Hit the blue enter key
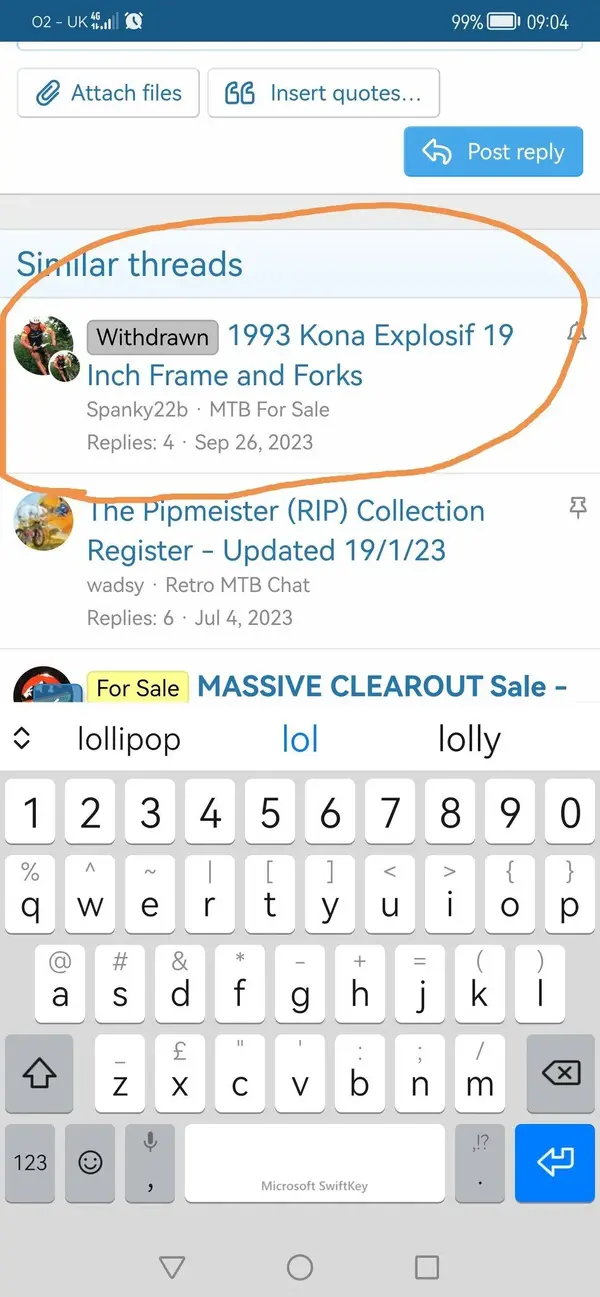 [x=555, y=1162]
